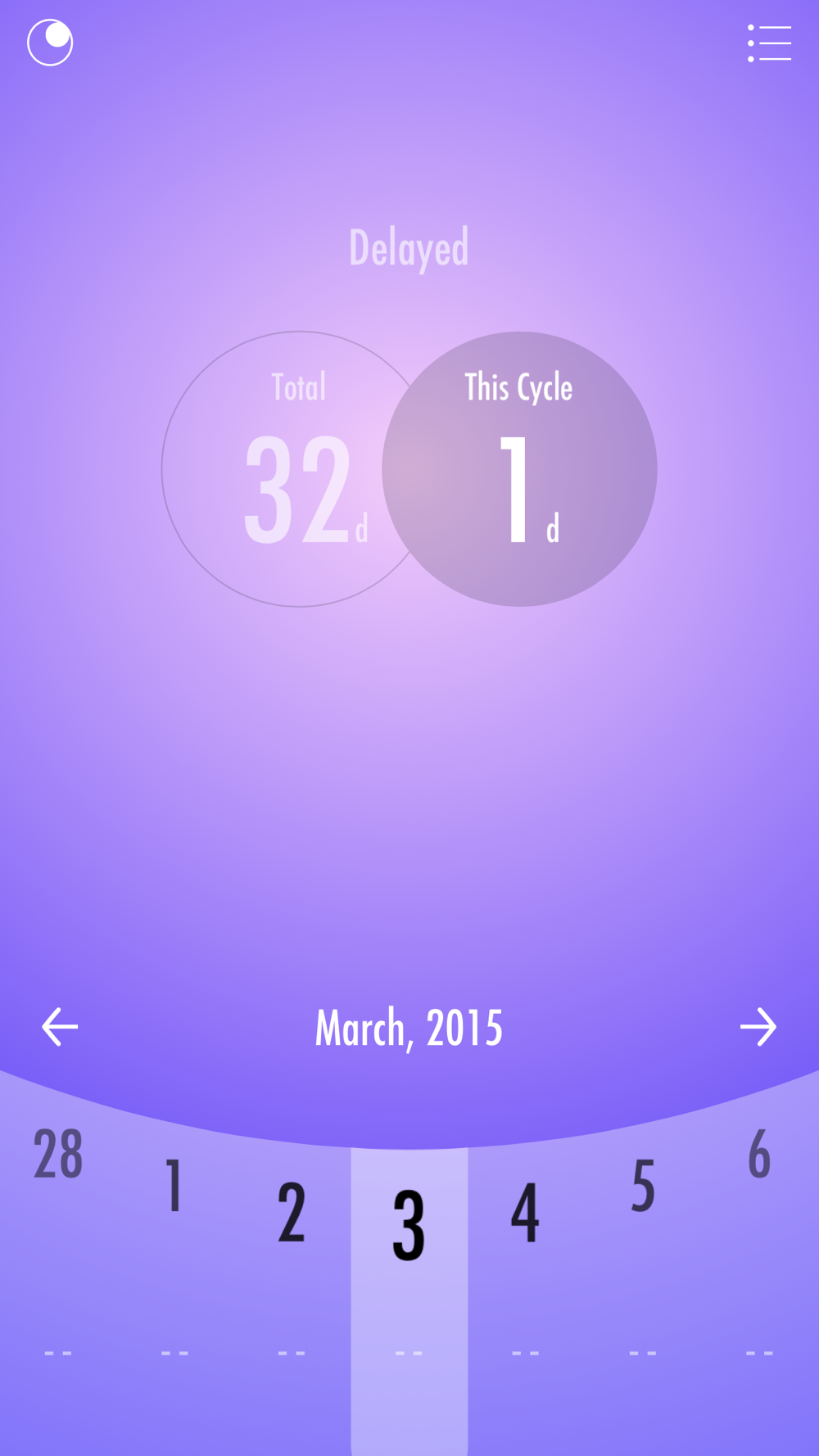
Task: Pick date 4 in calendar strip
Action: click(525, 1212)
